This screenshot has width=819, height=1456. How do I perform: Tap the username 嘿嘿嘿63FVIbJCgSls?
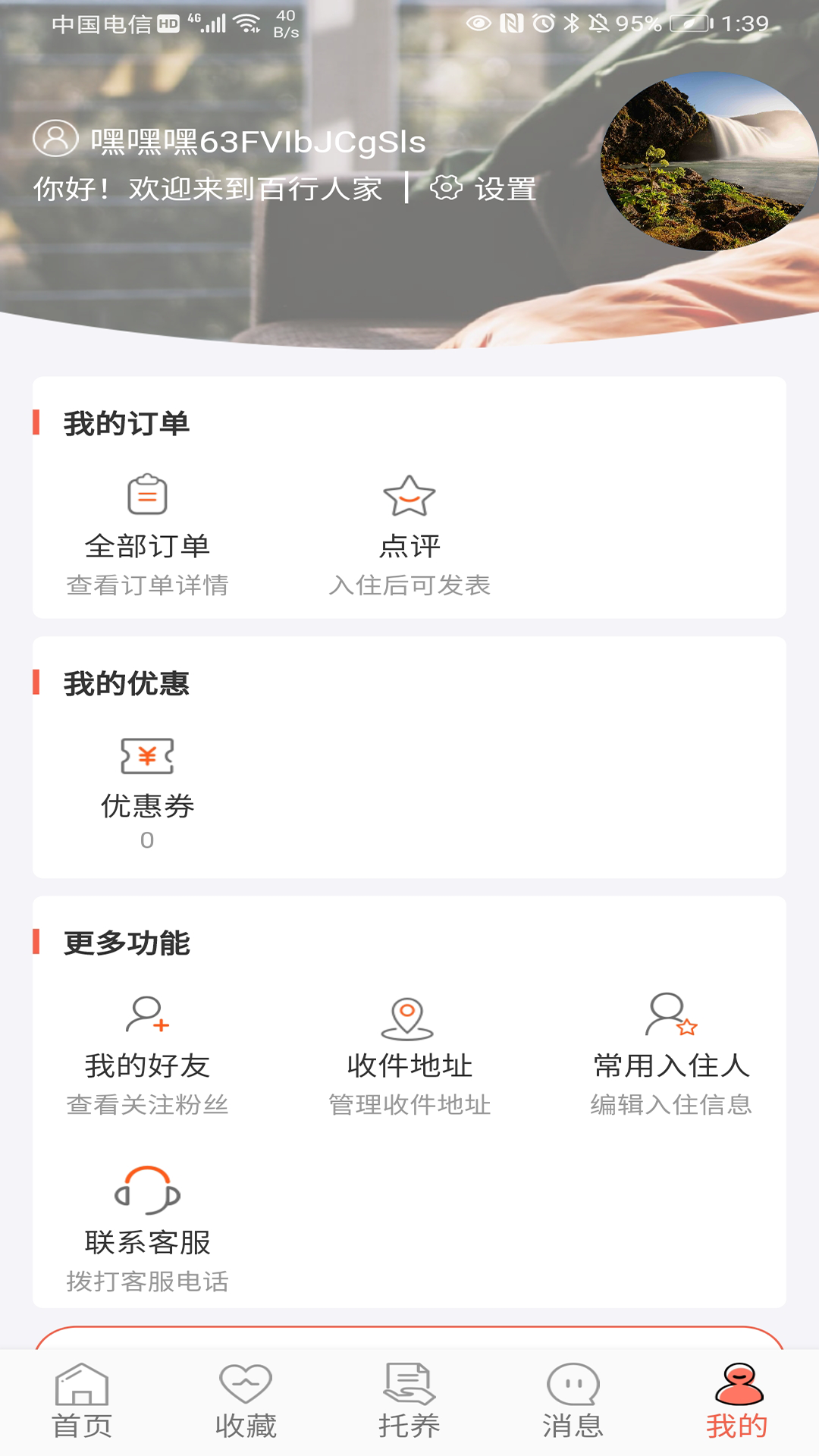coord(258,142)
